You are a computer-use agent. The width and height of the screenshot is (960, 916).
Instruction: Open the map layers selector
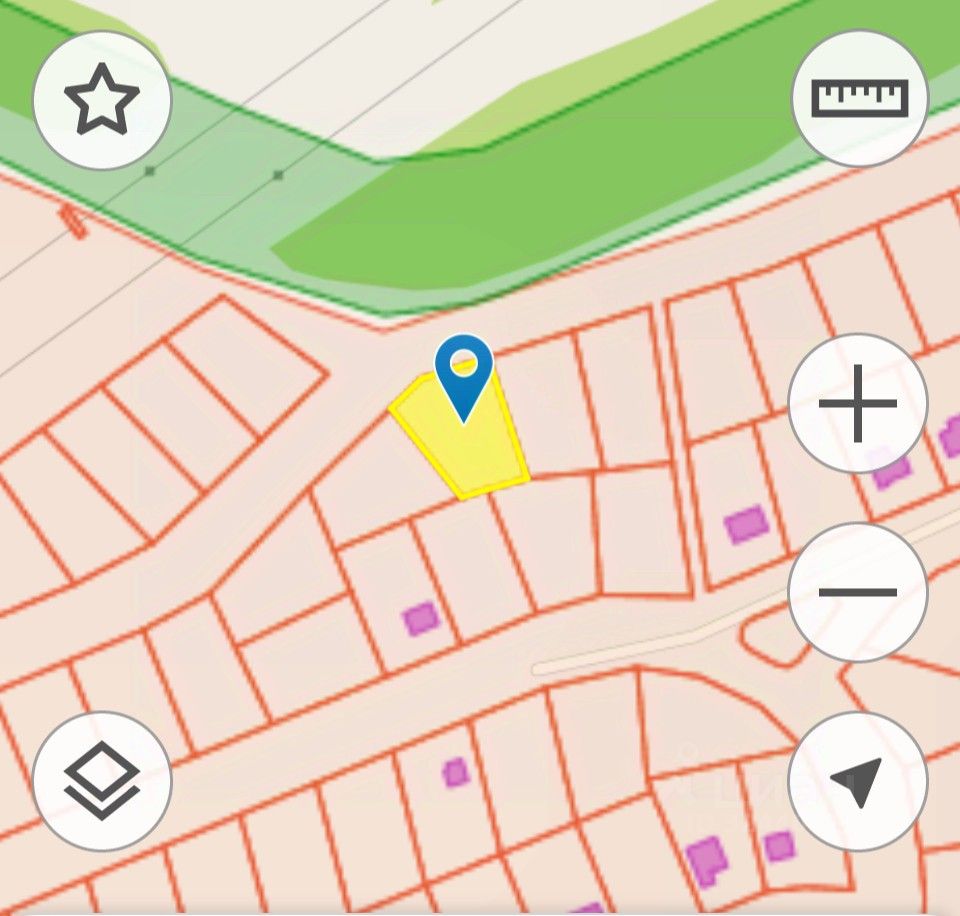102,781
